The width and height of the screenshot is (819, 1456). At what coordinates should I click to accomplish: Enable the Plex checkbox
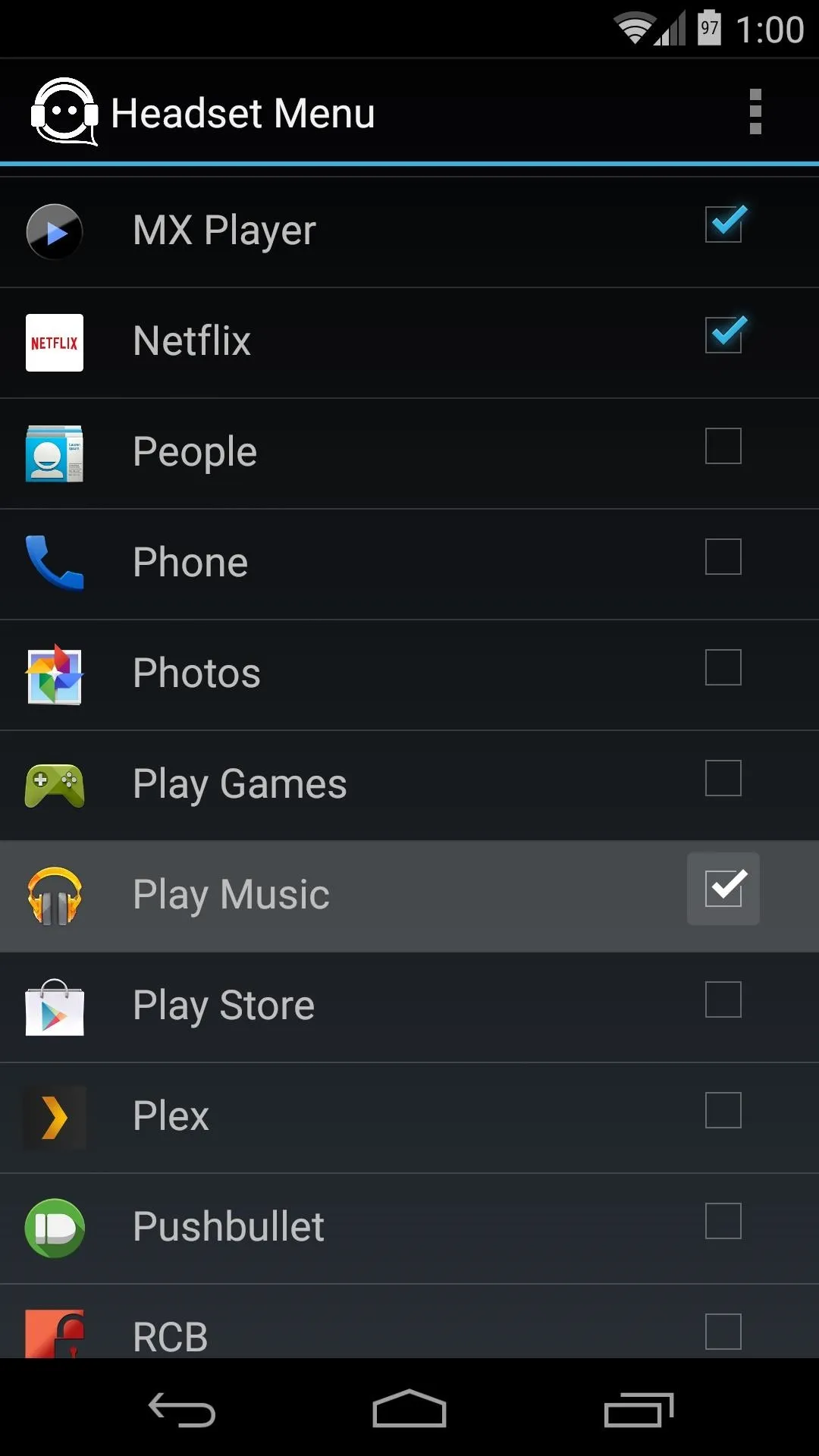point(723,1110)
